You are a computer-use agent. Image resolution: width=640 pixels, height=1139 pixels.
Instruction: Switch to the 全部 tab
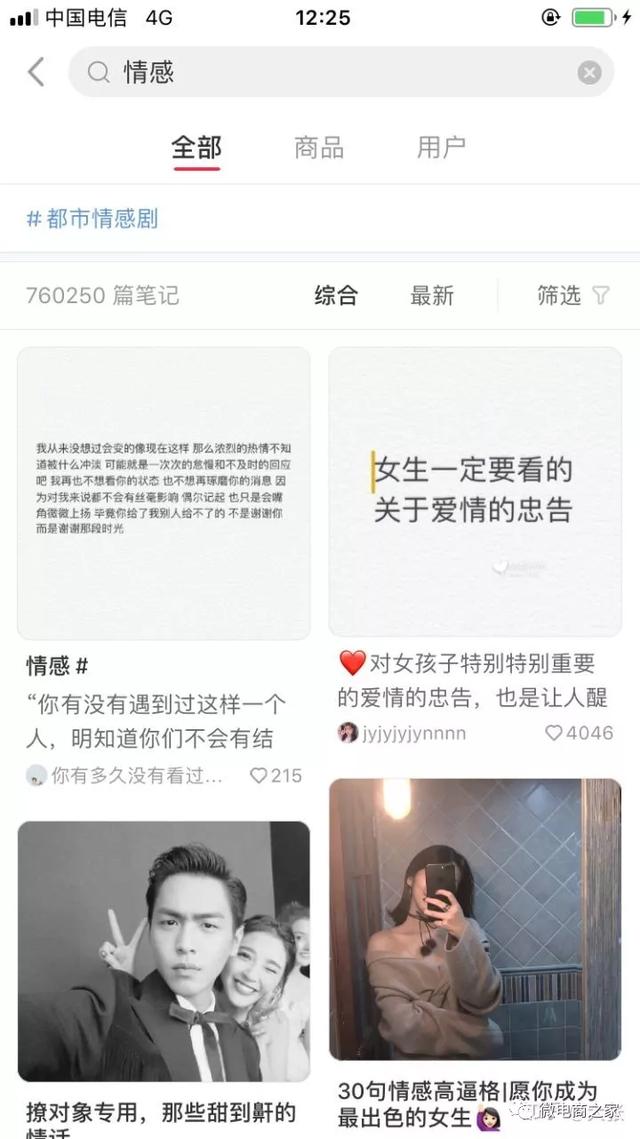(x=196, y=148)
